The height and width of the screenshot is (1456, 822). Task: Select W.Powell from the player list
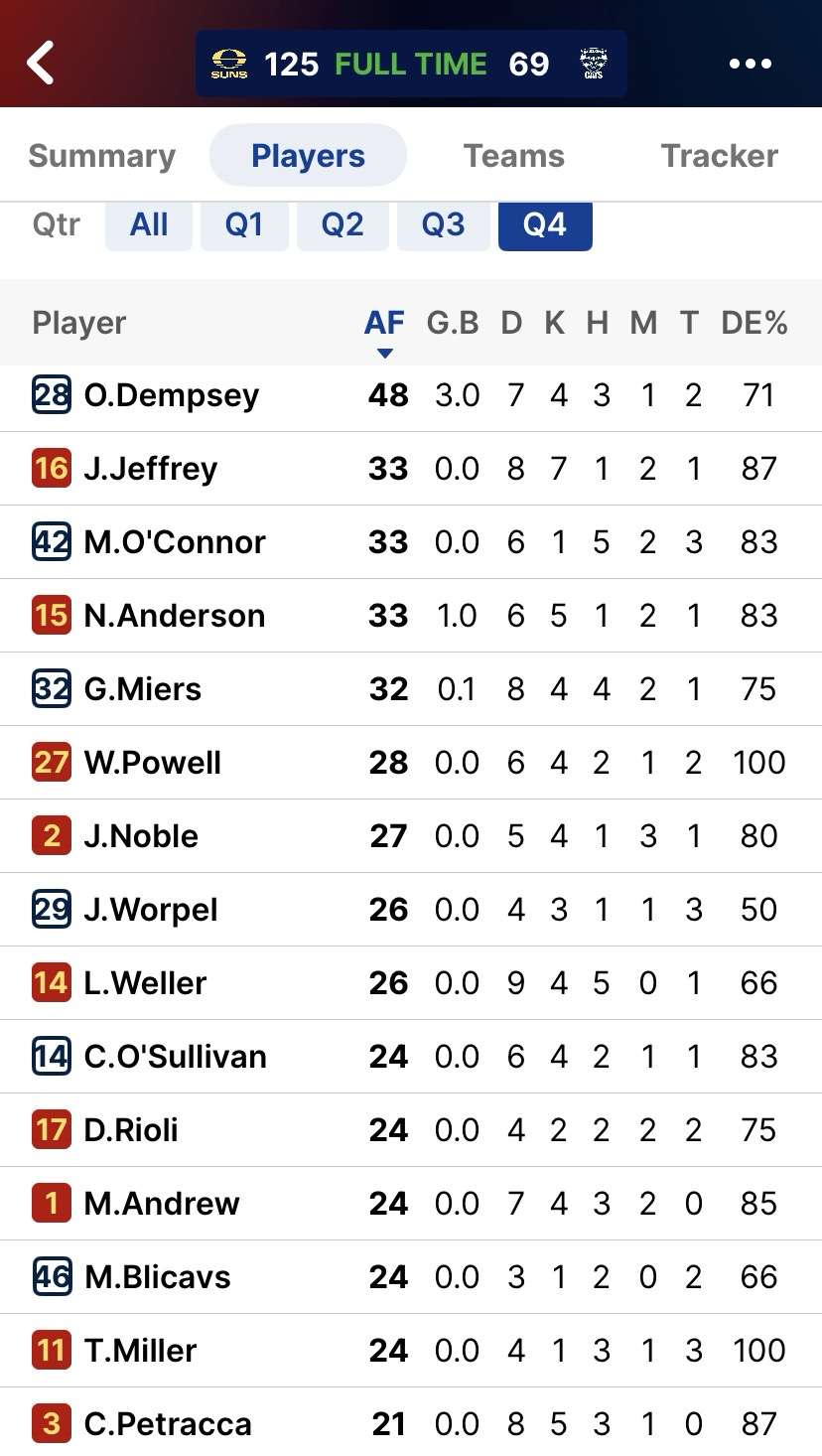152,763
